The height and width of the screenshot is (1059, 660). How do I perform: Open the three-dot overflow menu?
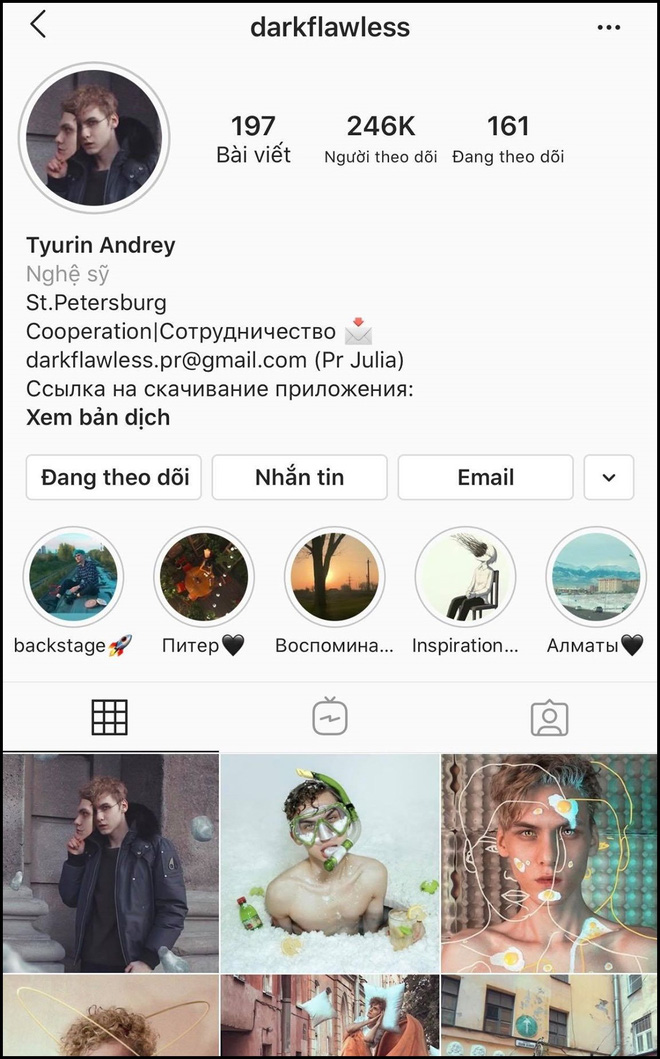point(608,28)
